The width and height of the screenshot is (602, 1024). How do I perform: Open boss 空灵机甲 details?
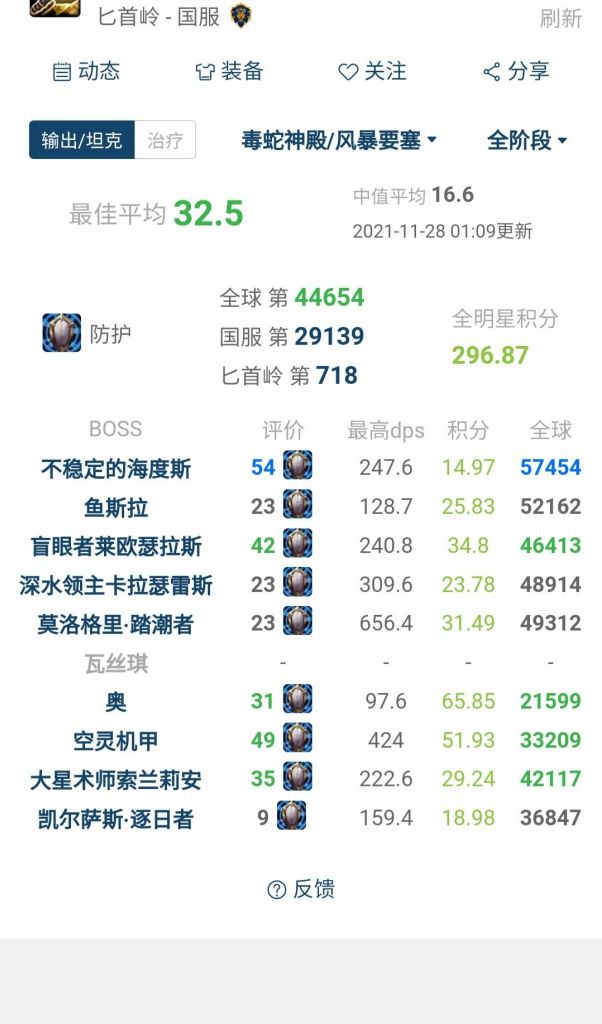(x=116, y=741)
